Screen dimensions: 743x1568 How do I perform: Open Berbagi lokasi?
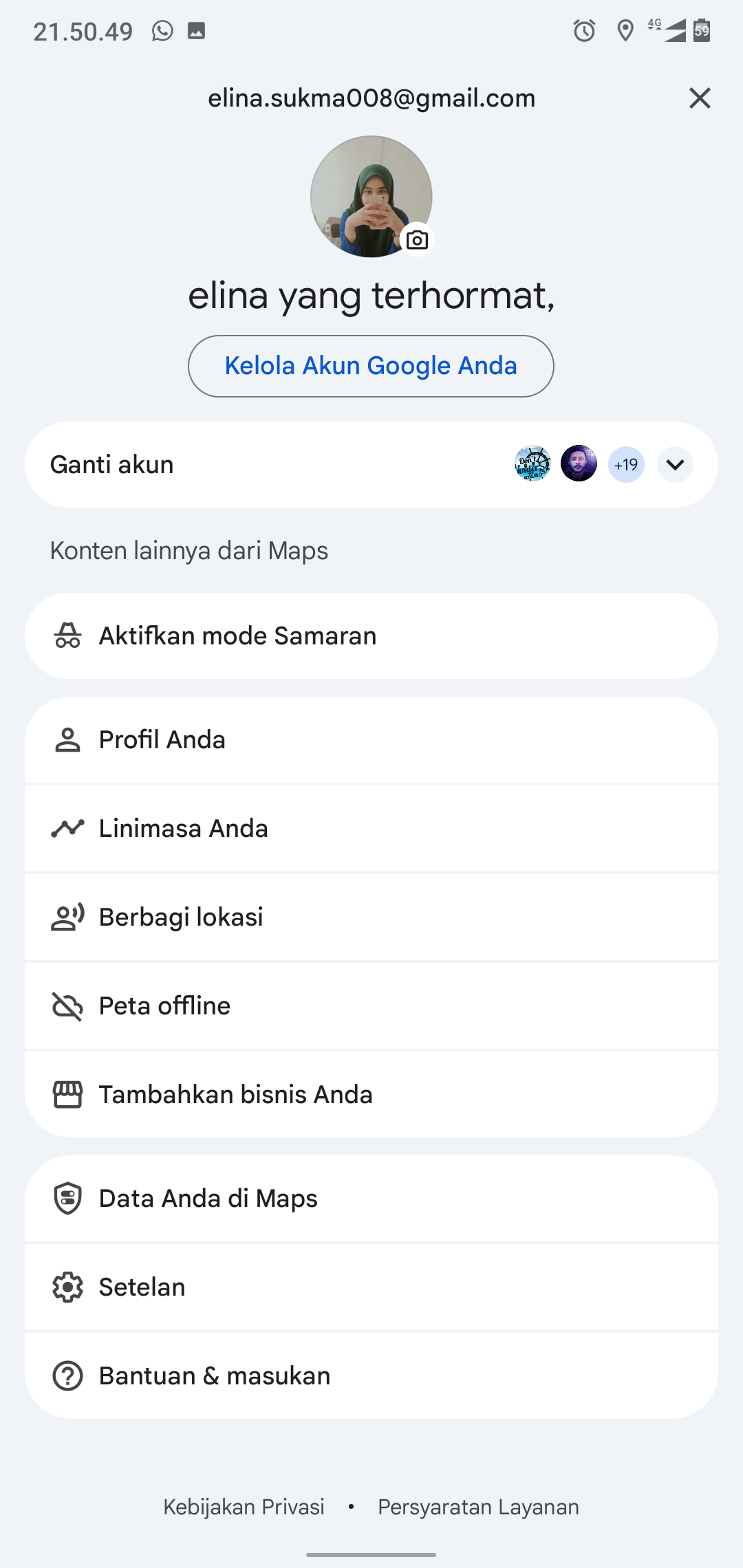click(371, 917)
